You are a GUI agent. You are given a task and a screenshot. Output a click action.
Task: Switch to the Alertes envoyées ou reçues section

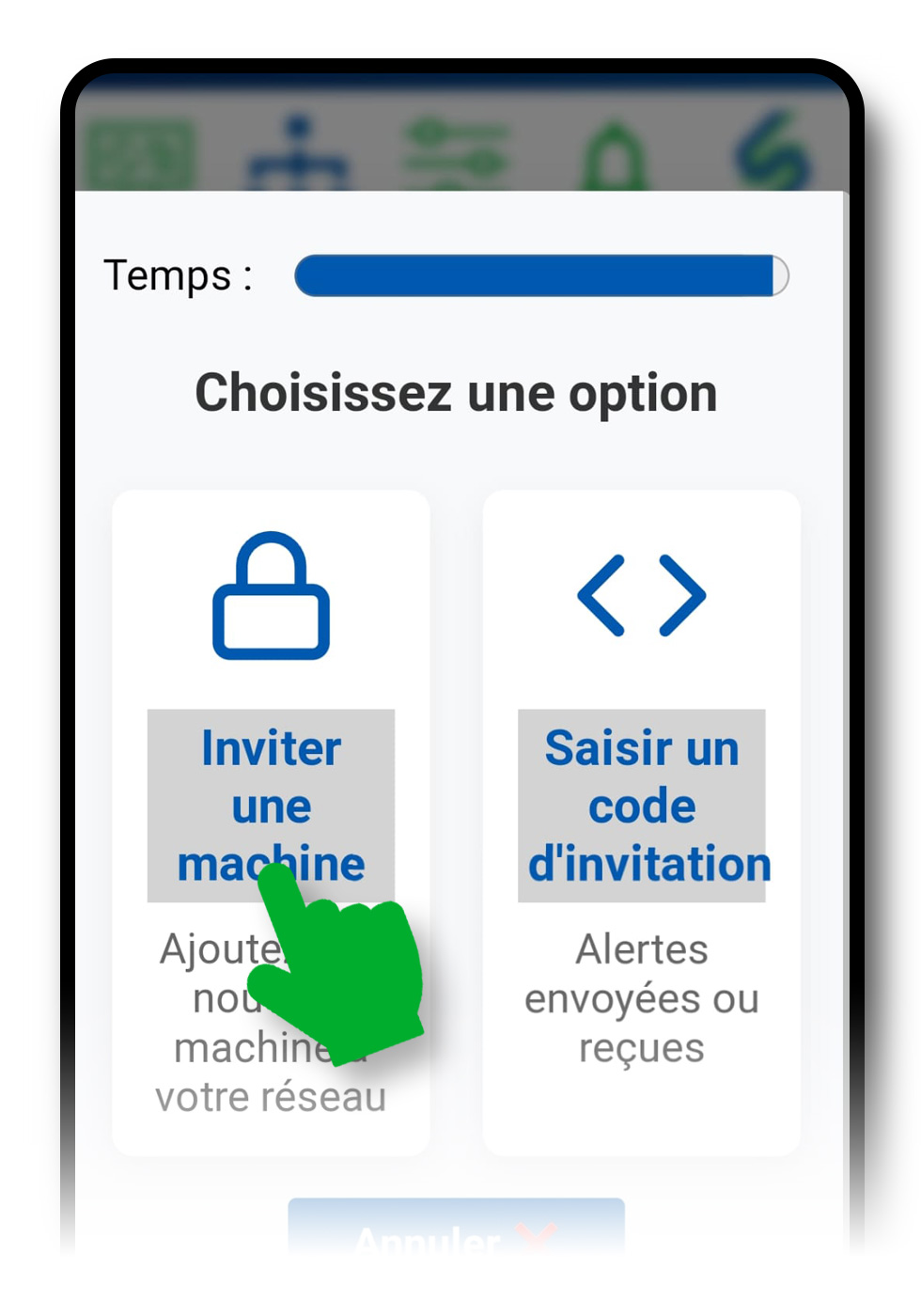[x=643, y=998]
